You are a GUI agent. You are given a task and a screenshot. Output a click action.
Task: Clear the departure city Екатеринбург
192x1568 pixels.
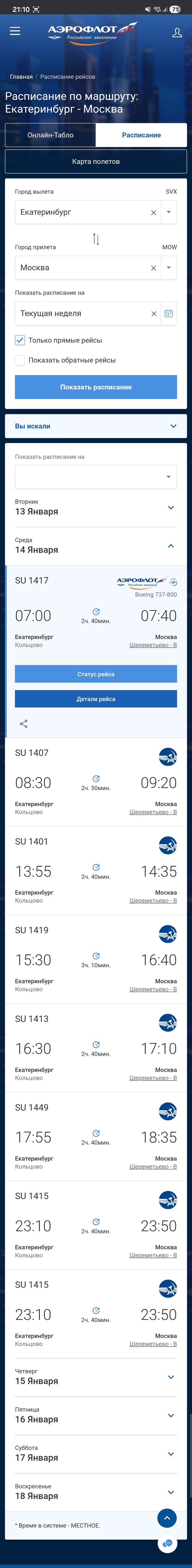[x=153, y=212]
